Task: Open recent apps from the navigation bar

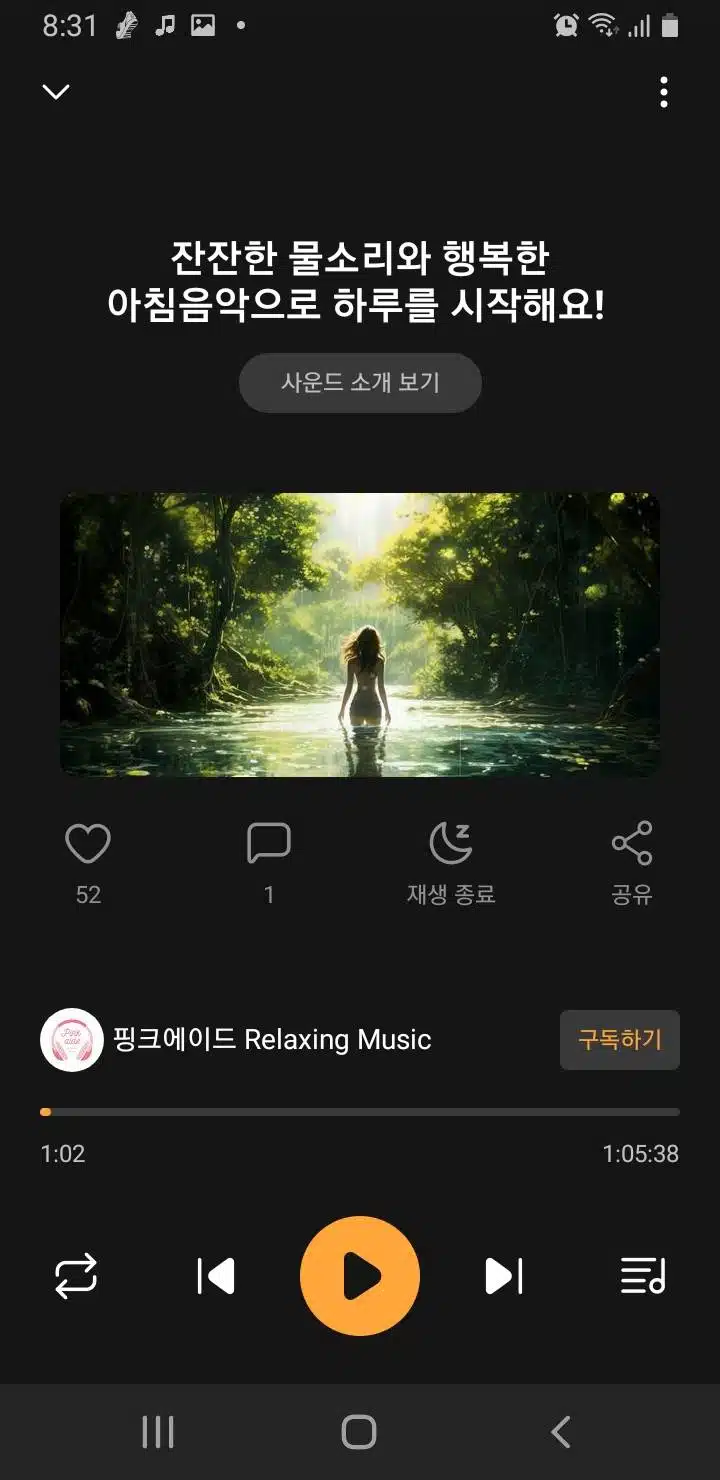Action: 158,1432
